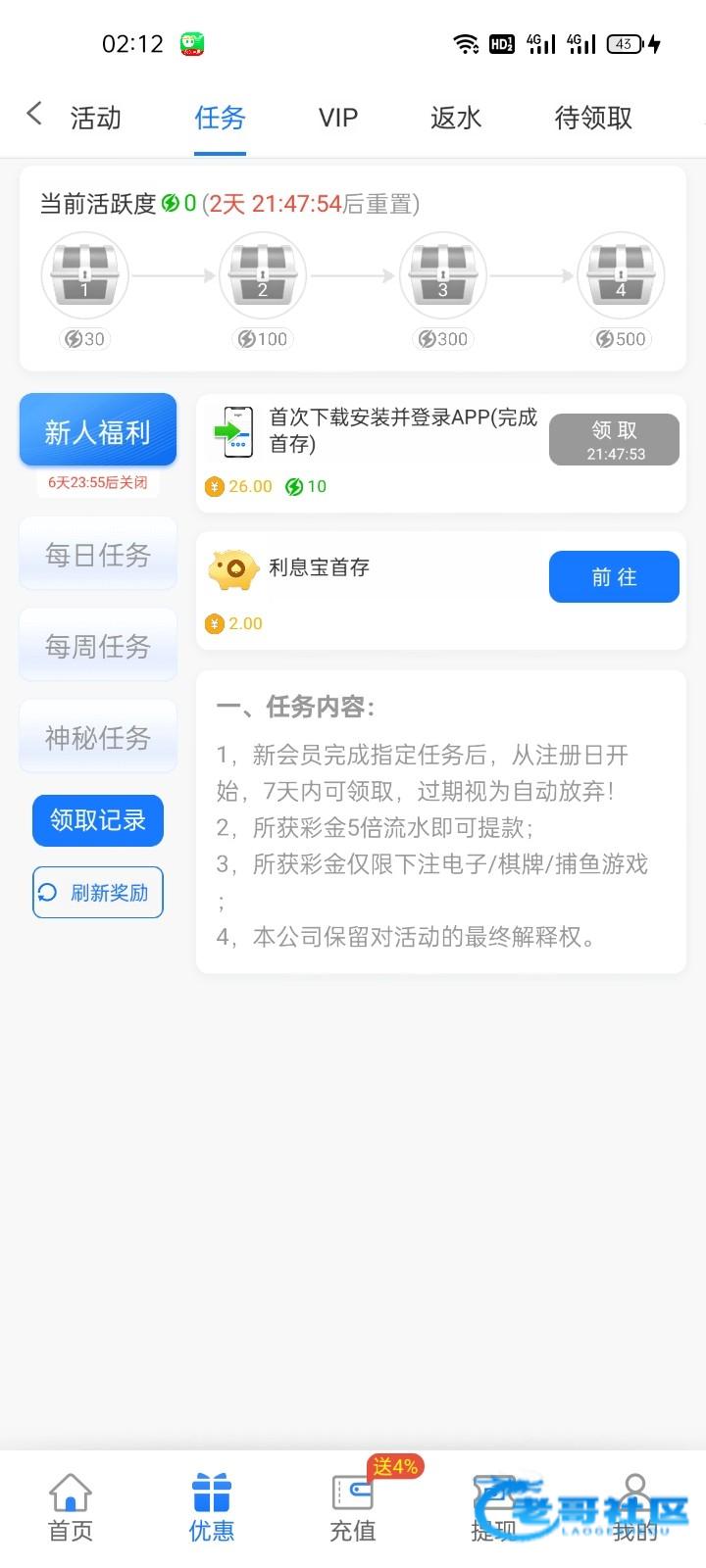This screenshot has width=706, height=1568.
Task: Go to the 首页 home tab
Action: [x=71, y=1507]
